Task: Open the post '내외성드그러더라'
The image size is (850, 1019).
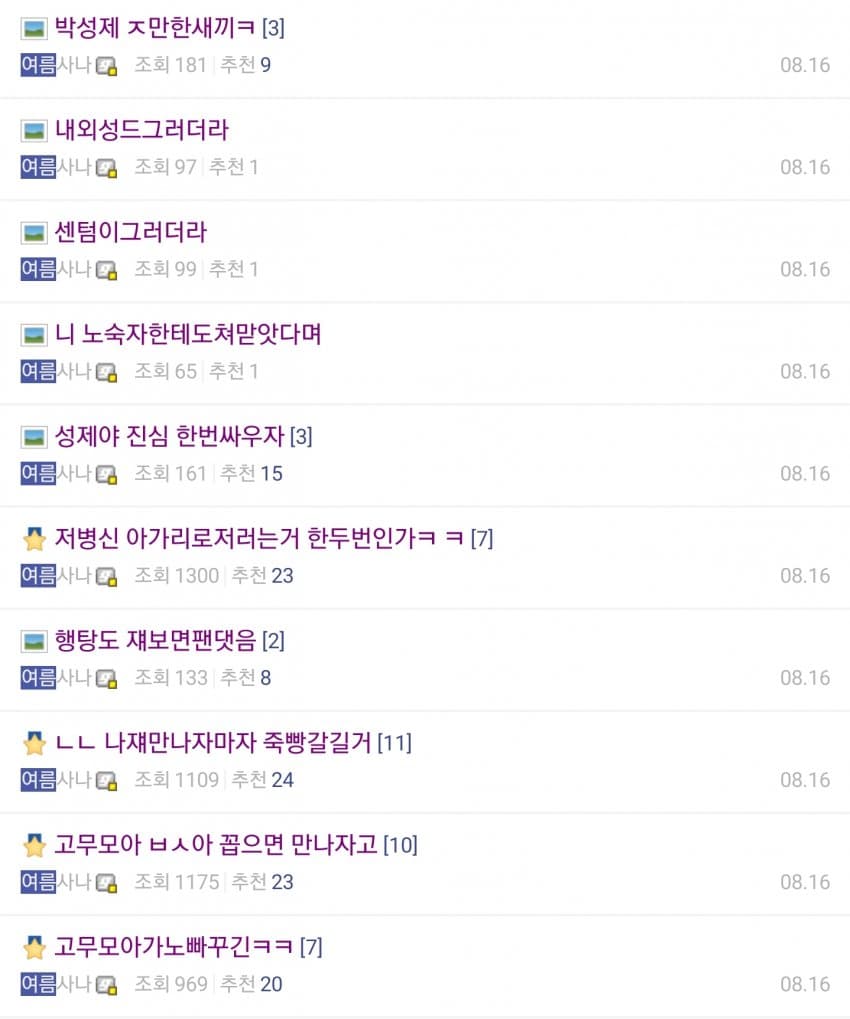Action: click(142, 130)
